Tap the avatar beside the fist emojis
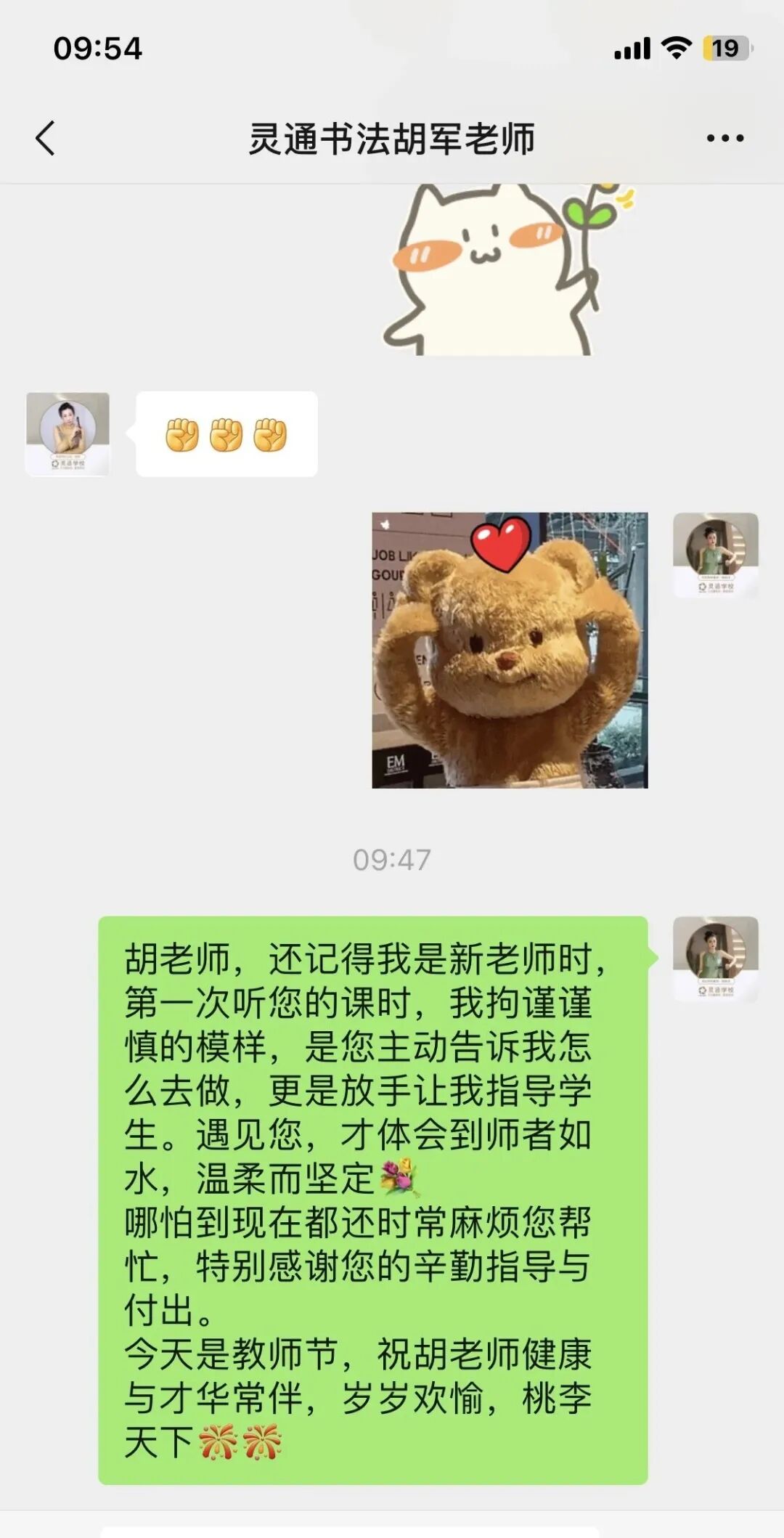 click(68, 434)
